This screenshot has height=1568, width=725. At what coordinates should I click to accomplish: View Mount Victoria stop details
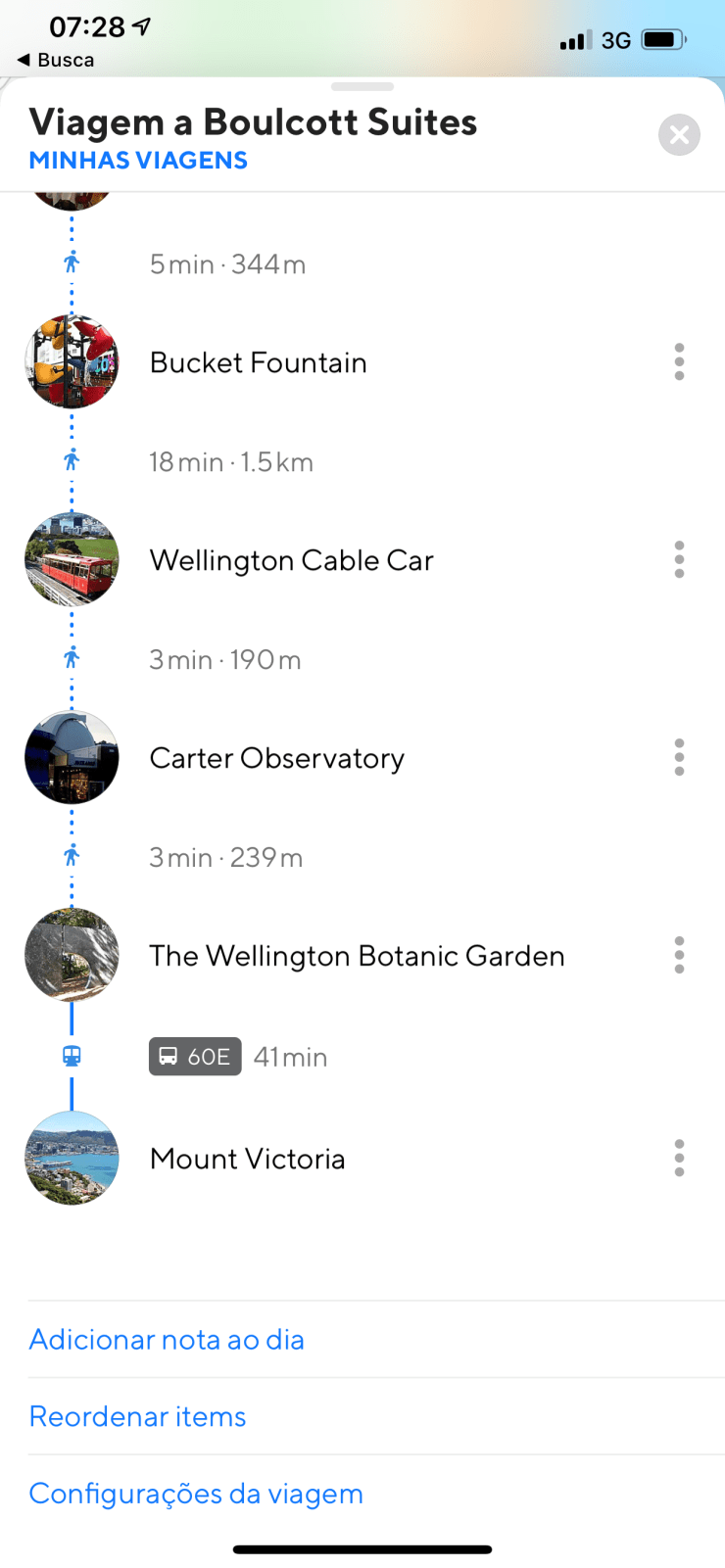click(247, 1160)
